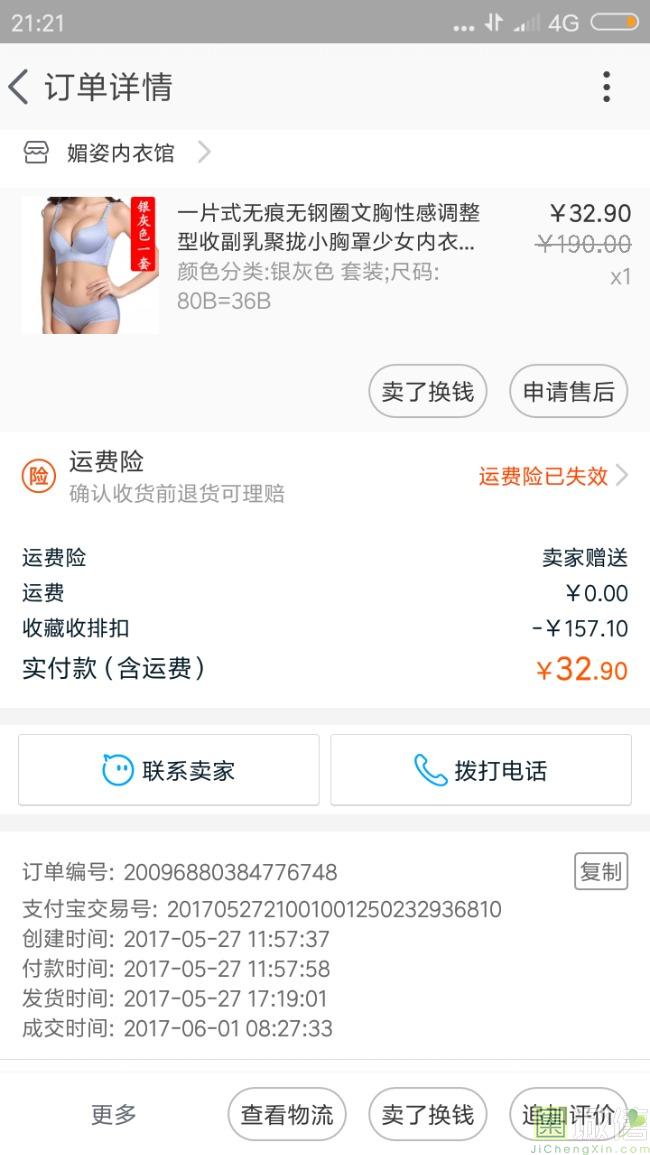The image size is (650, 1155).
Task: Open the 更多 options
Action: pyautogui.click(x=114, y=1114)
